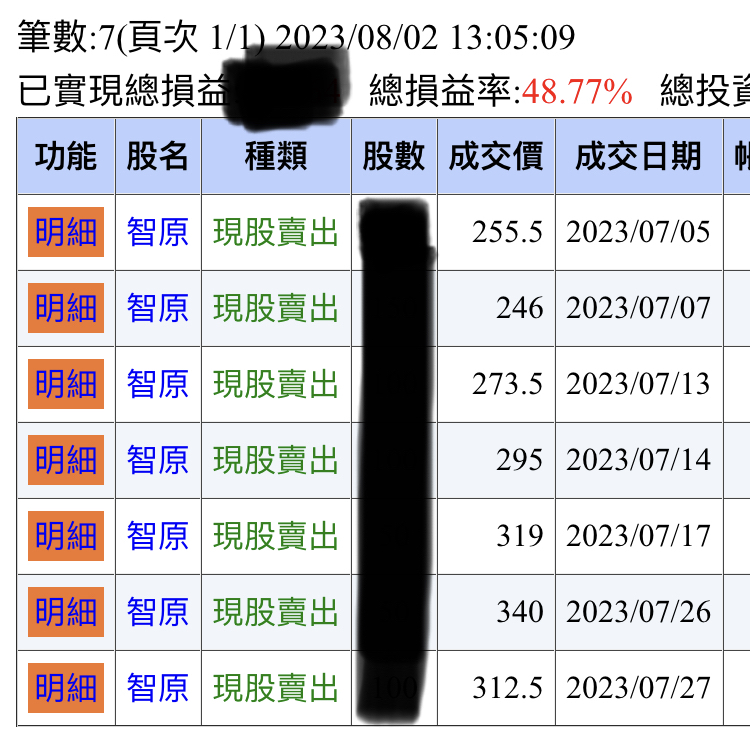The image size is (750, 741).
Task: Open 智原 link for the 2023/07/14 sale
Action: tap(158, 460)
